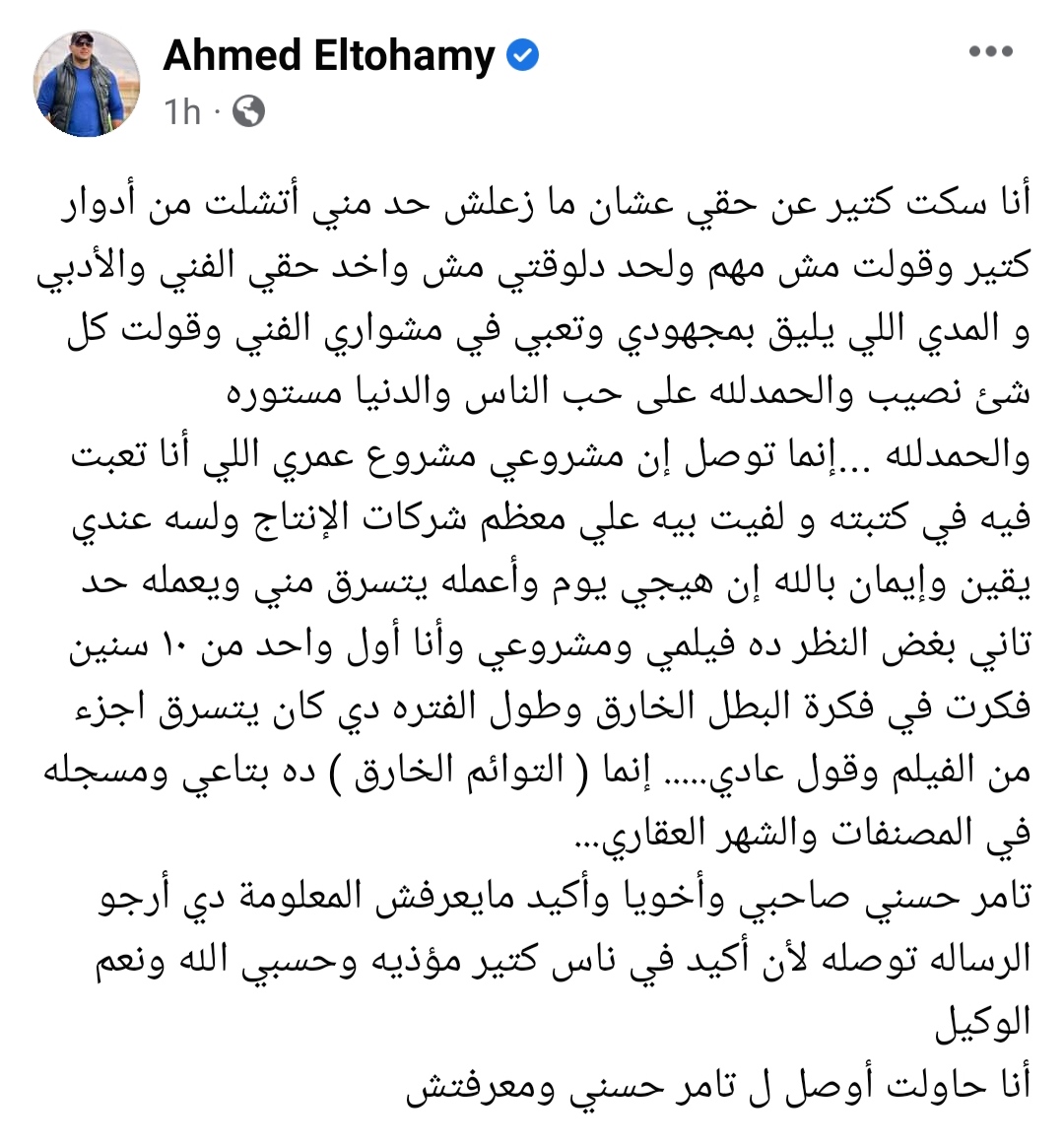Open the Ahmed Eltohamy profile name link
This screenshot has width=1064, height=1148.
[329, 56]
